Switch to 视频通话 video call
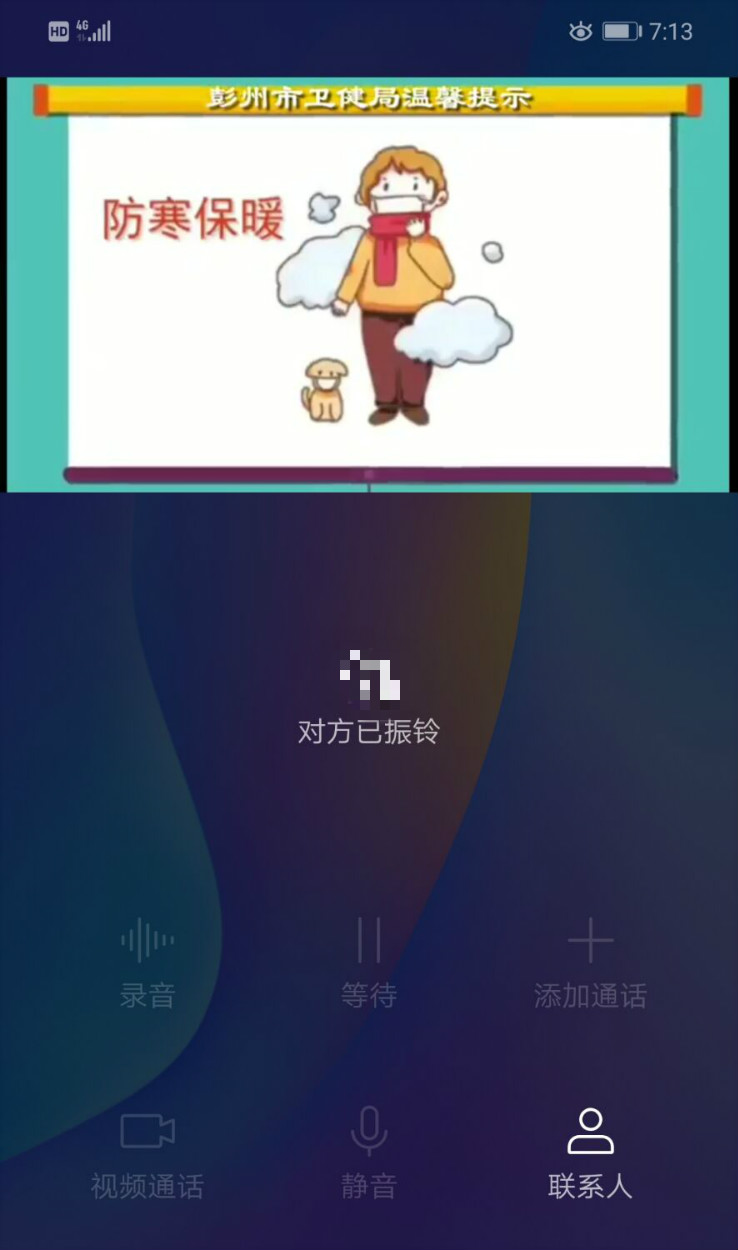 tap(148, 1154)
